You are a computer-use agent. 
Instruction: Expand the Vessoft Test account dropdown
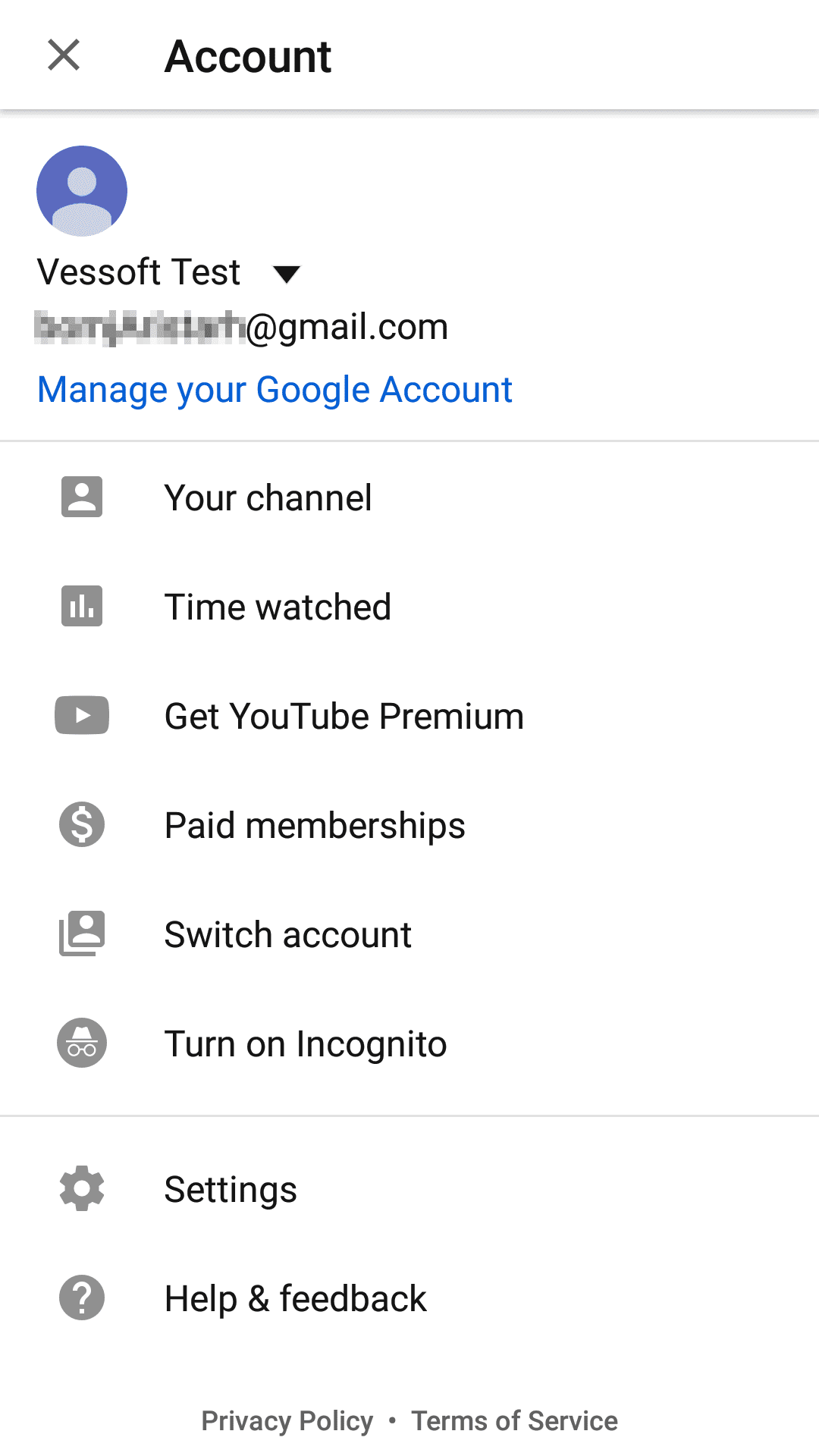coord(287,274)
